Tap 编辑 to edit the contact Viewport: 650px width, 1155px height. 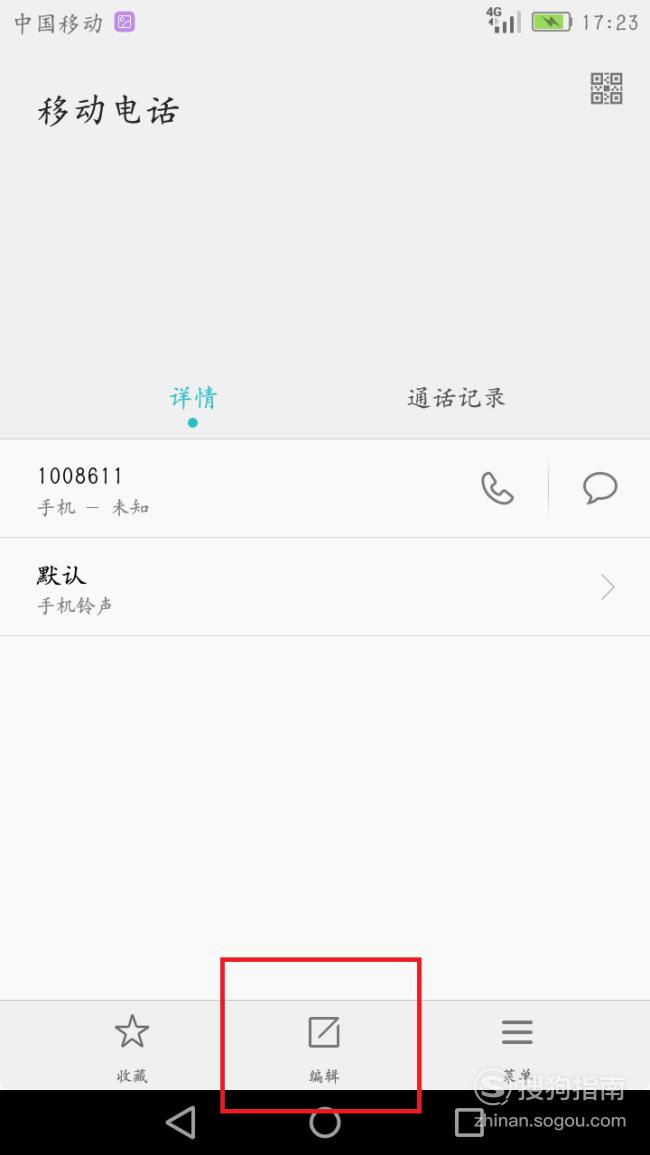click(x=324, y=1048)
